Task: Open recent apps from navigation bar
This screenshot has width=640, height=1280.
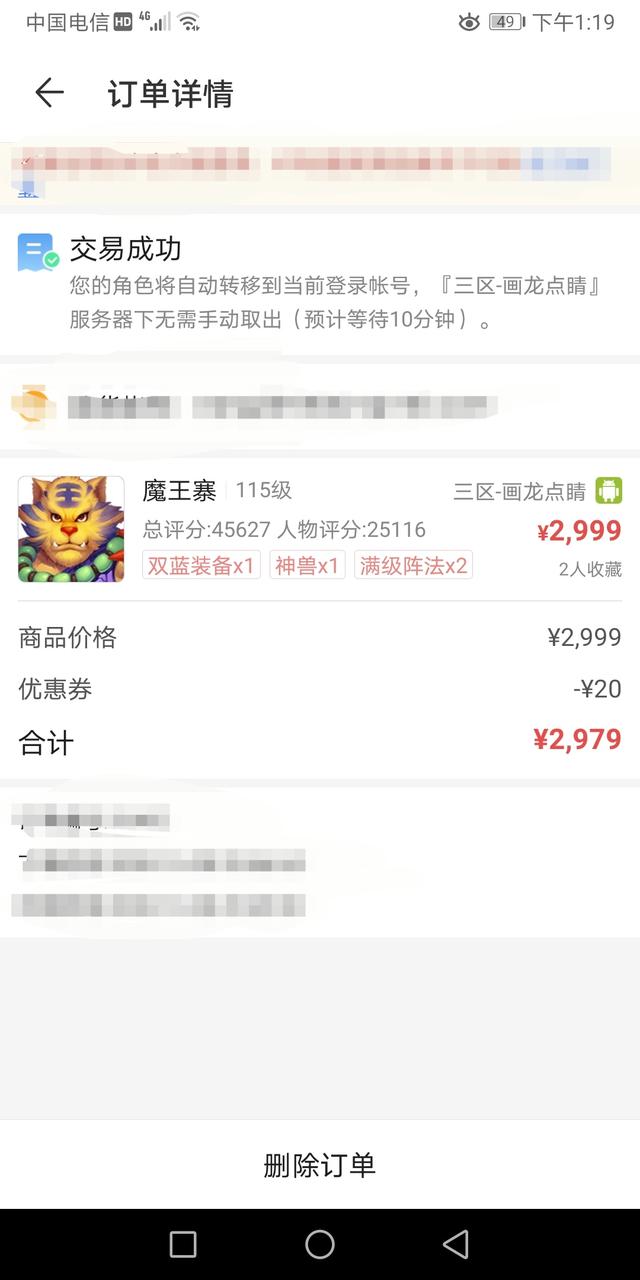Action: [x=183, y=1244]
